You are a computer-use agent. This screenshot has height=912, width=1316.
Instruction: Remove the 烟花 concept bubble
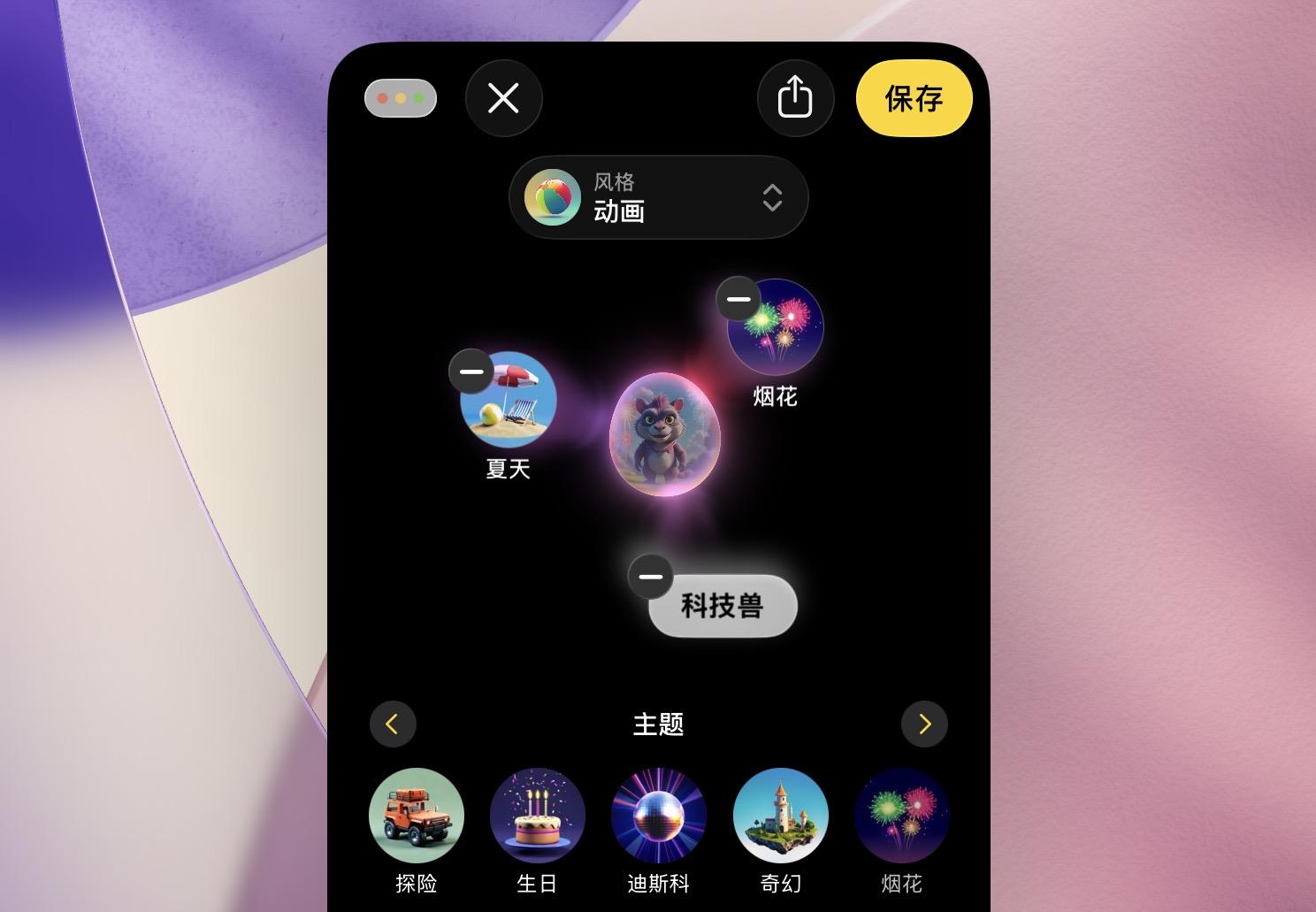pos(738,299)
